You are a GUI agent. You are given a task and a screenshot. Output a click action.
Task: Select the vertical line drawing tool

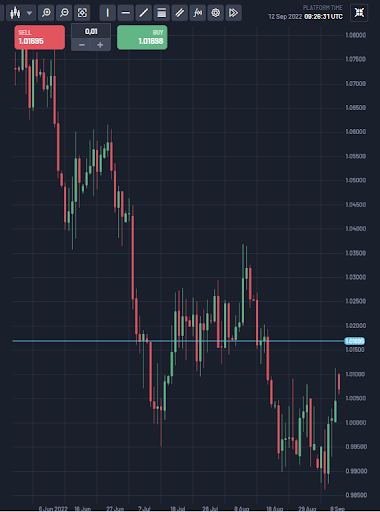[x=108, y=13]
